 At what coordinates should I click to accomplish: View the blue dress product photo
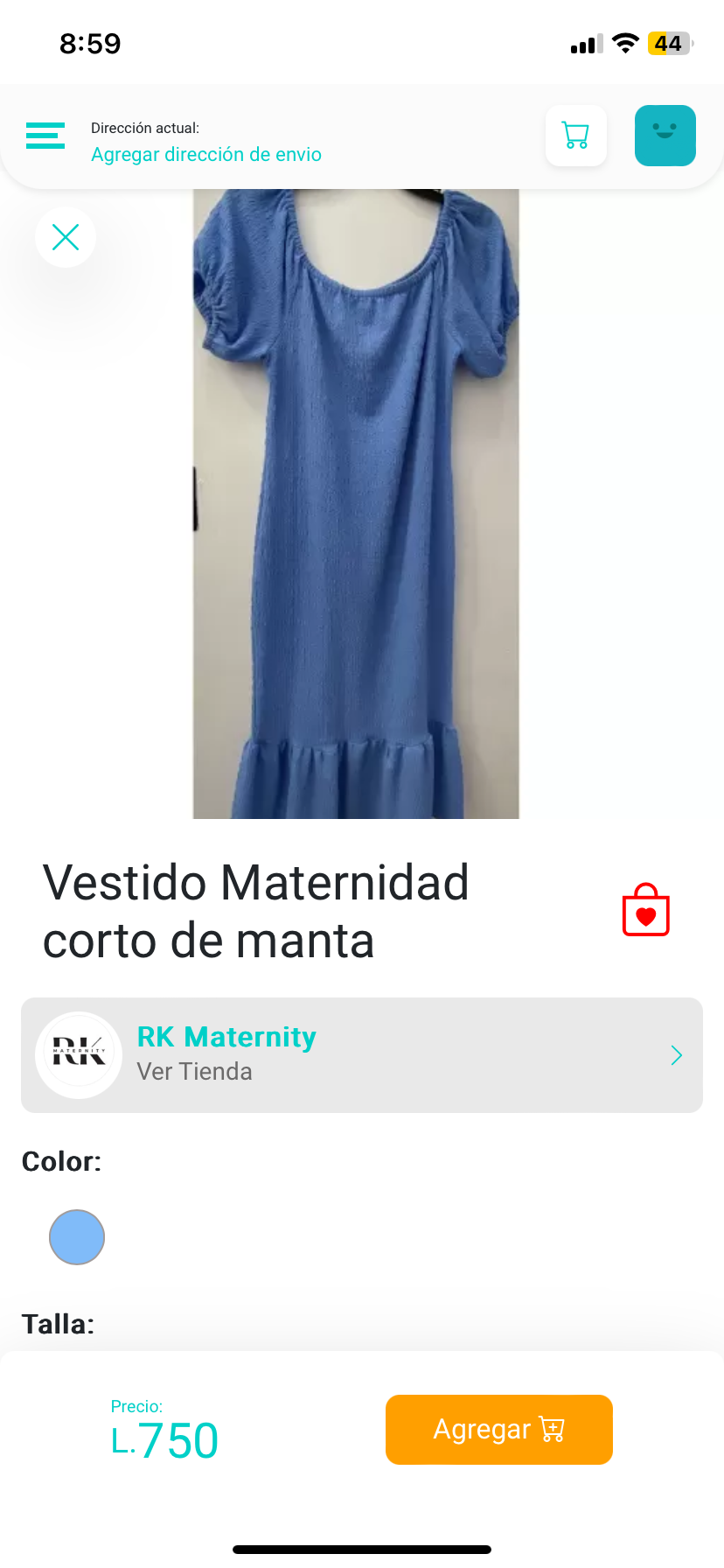coord(356,504)
